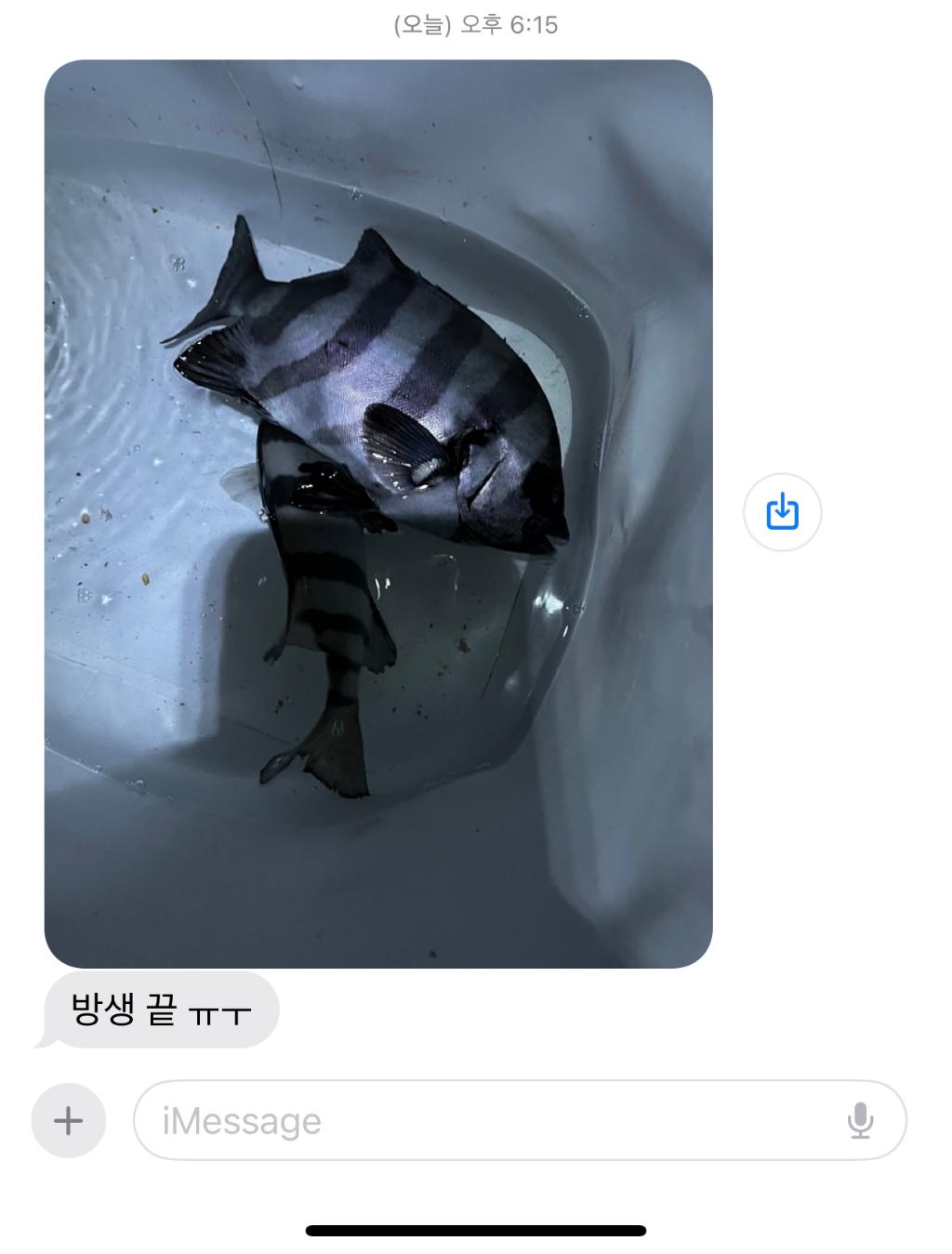
Task: Start voice dictation with the microphone icon
Action: point(860,1120)
